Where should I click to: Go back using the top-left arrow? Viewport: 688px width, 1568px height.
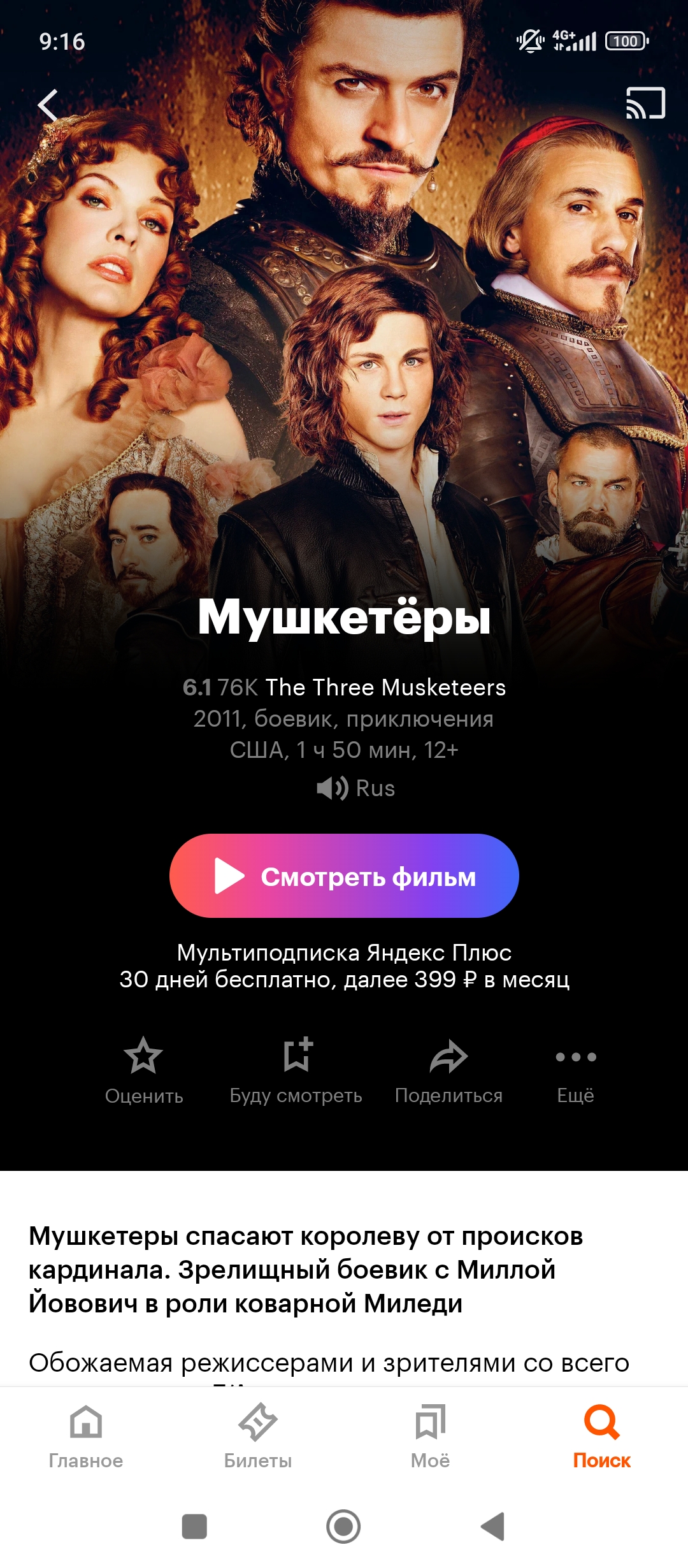pyautogui.click(x=48, y=105)
